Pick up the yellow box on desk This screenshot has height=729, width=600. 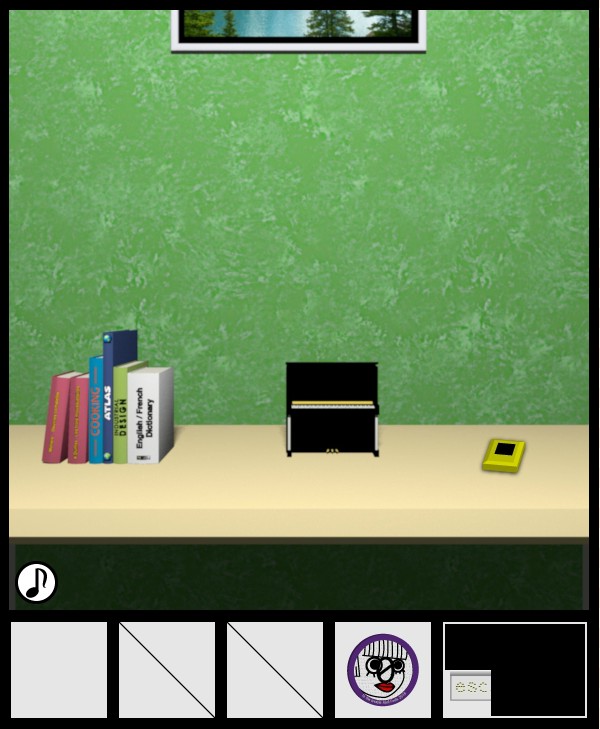[504, 454]
